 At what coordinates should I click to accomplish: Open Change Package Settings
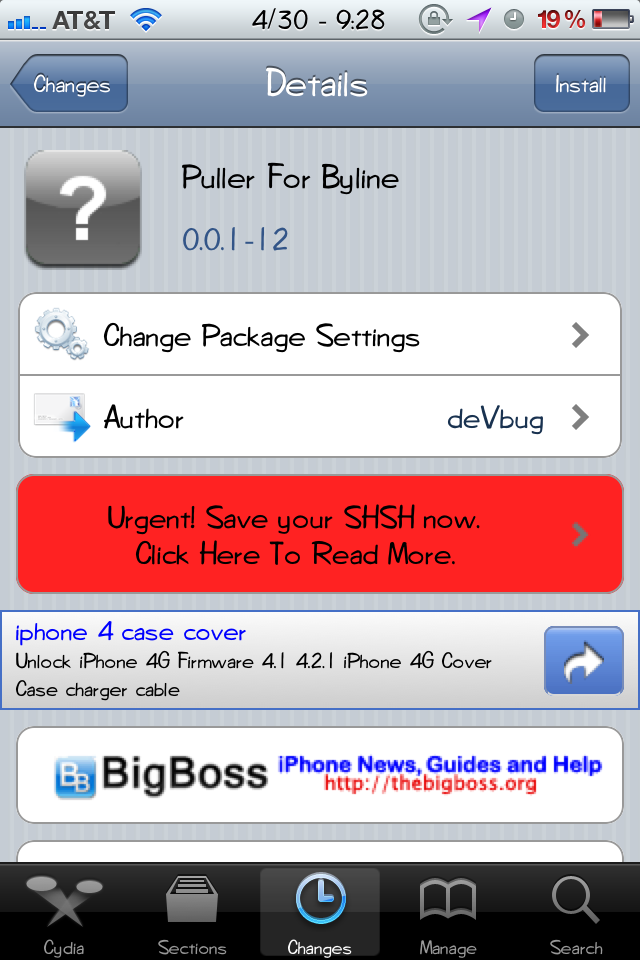point(320,335)
